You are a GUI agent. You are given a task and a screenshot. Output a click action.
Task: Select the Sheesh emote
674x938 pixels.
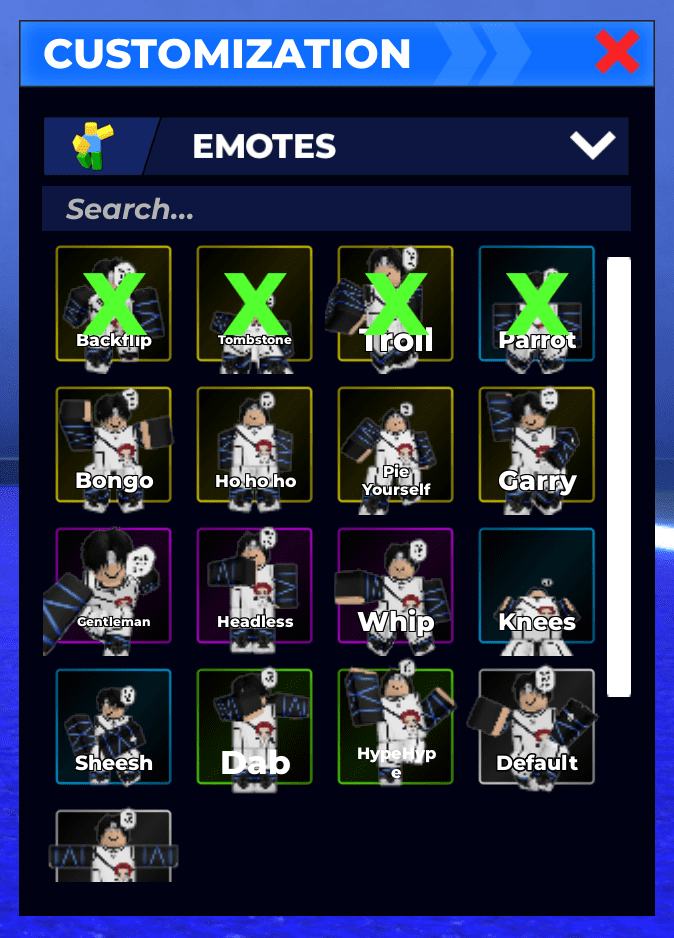tap(114, 727)
